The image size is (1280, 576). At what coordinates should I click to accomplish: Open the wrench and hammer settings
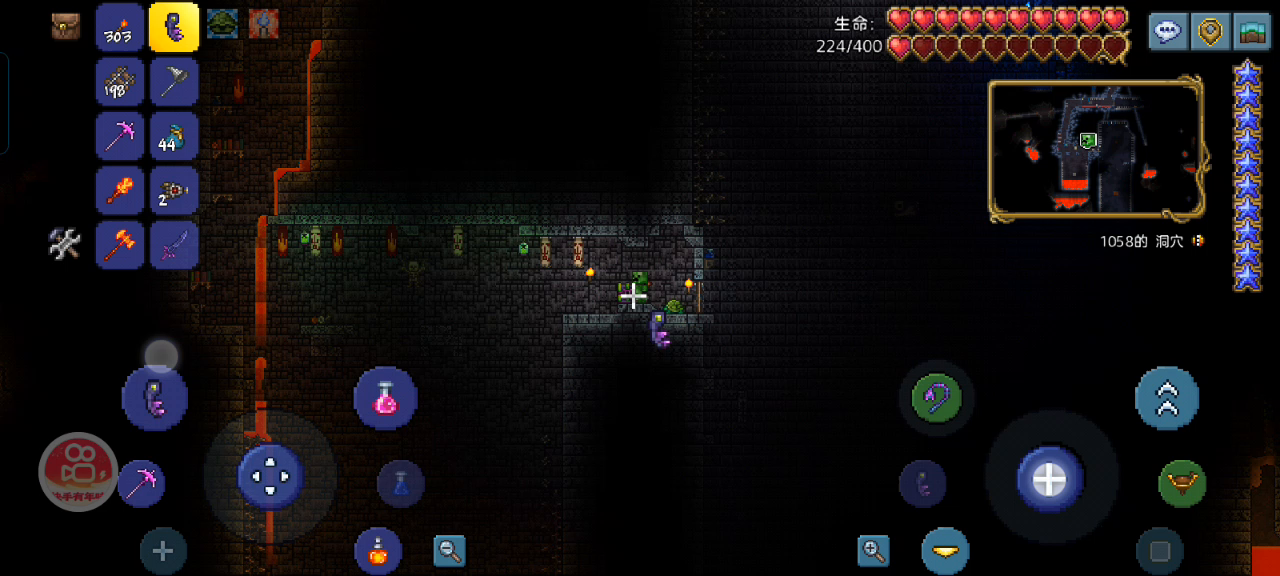pyautogui.click(x=65, y=243)
